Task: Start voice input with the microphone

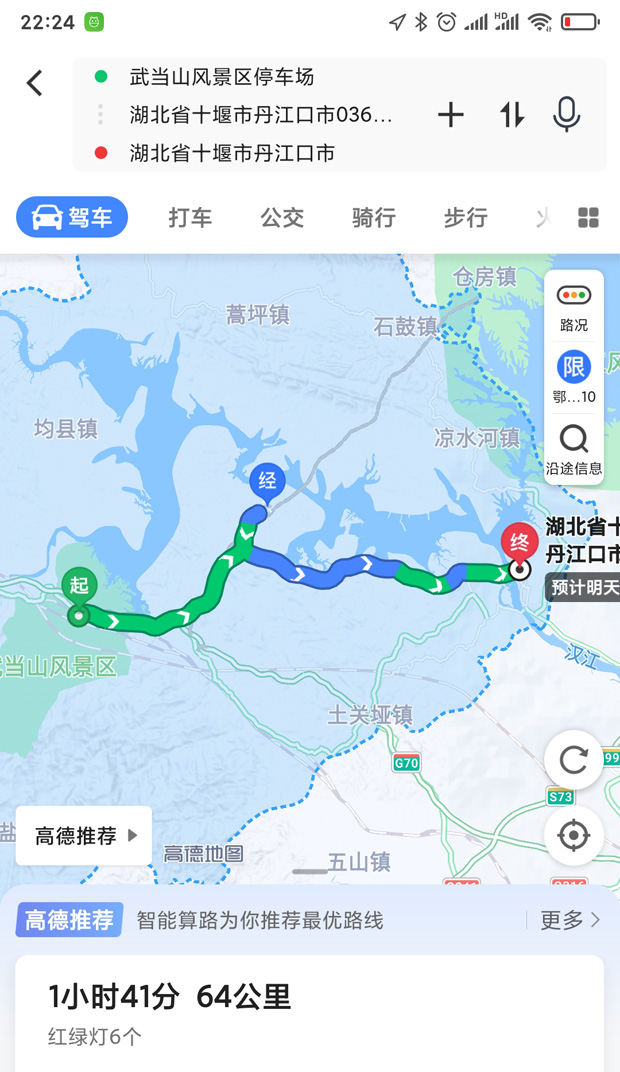Action: point(567,114)
